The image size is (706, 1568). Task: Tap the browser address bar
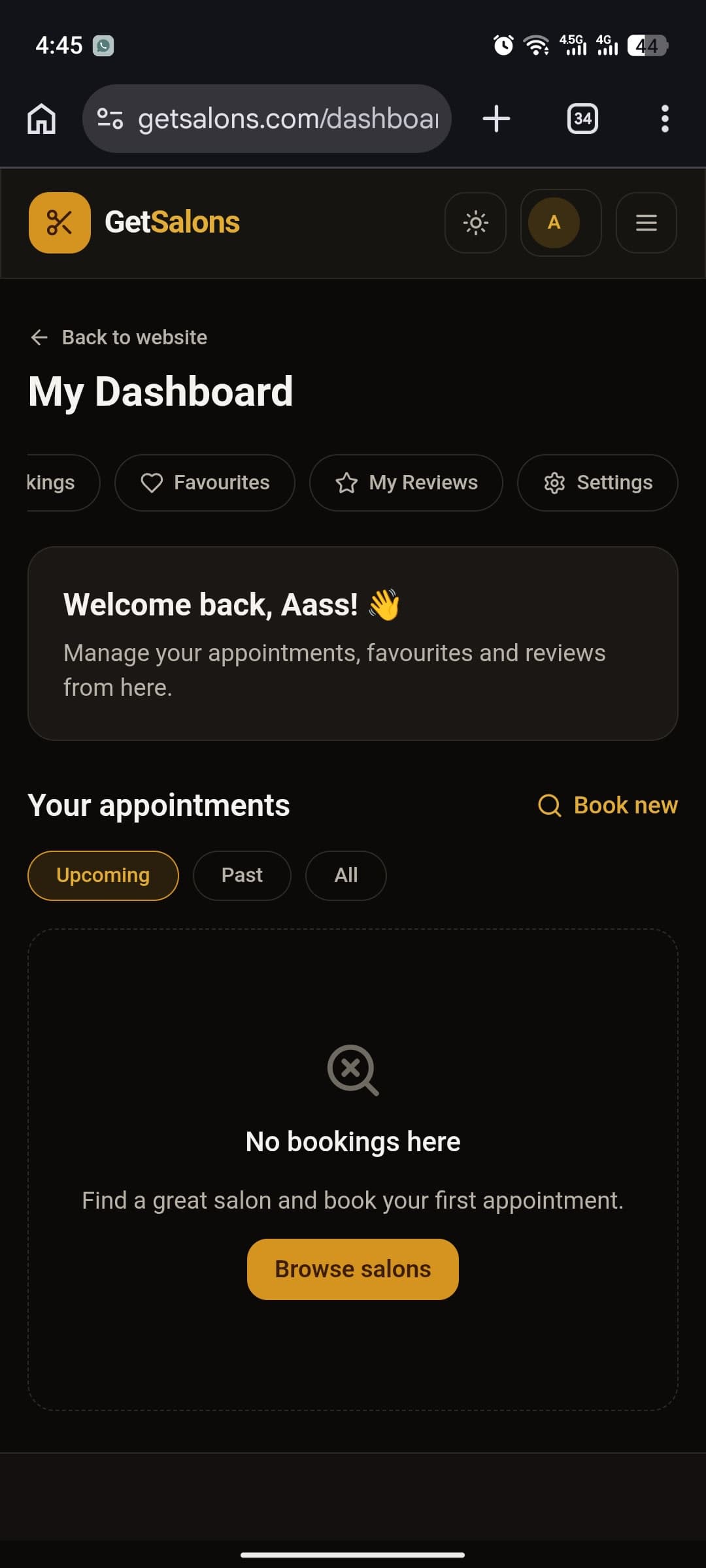coord(267,119)
